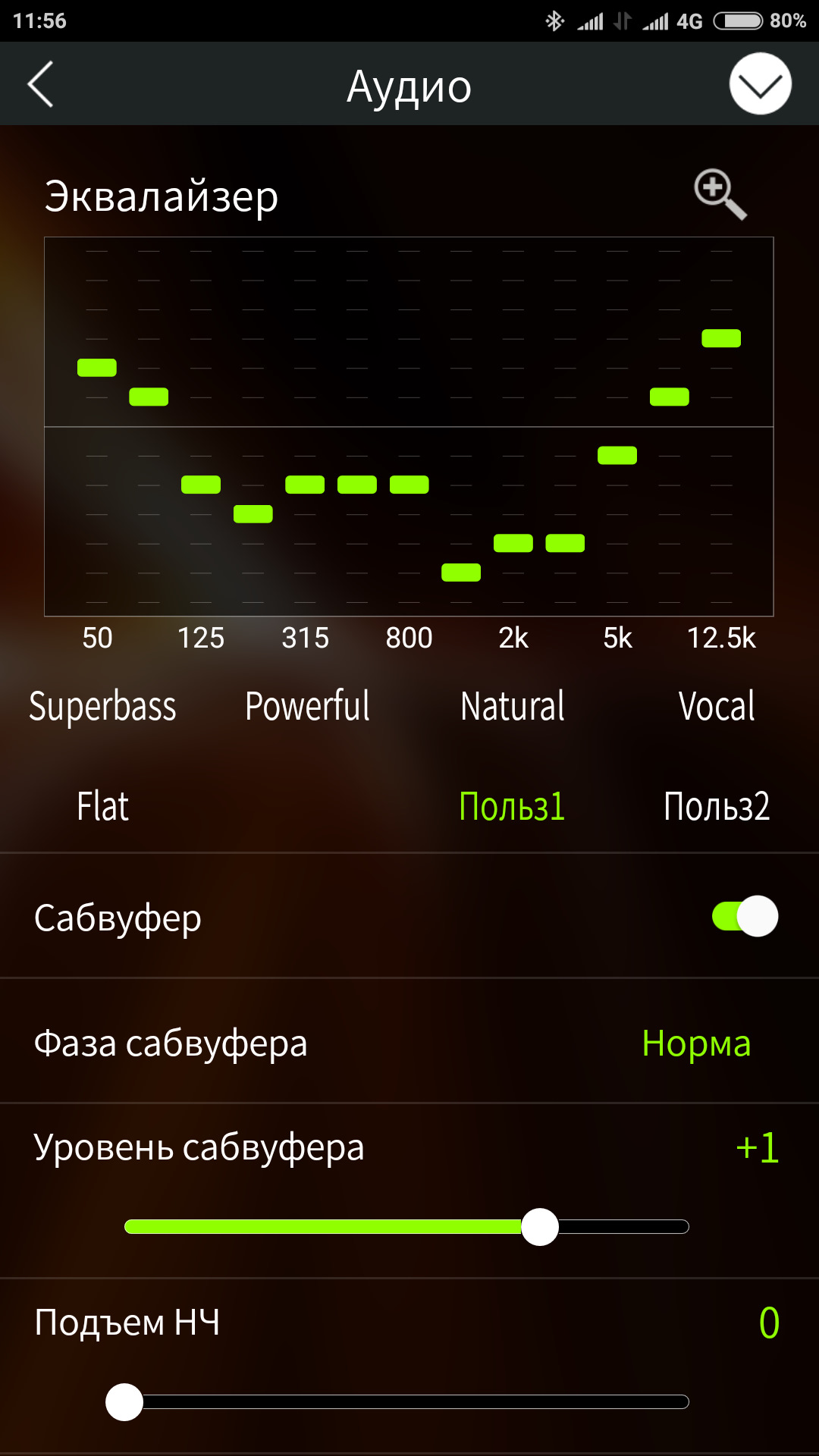
Task: Change Фаза сабвуфера from Норма
Action: tap(696, 1043)
